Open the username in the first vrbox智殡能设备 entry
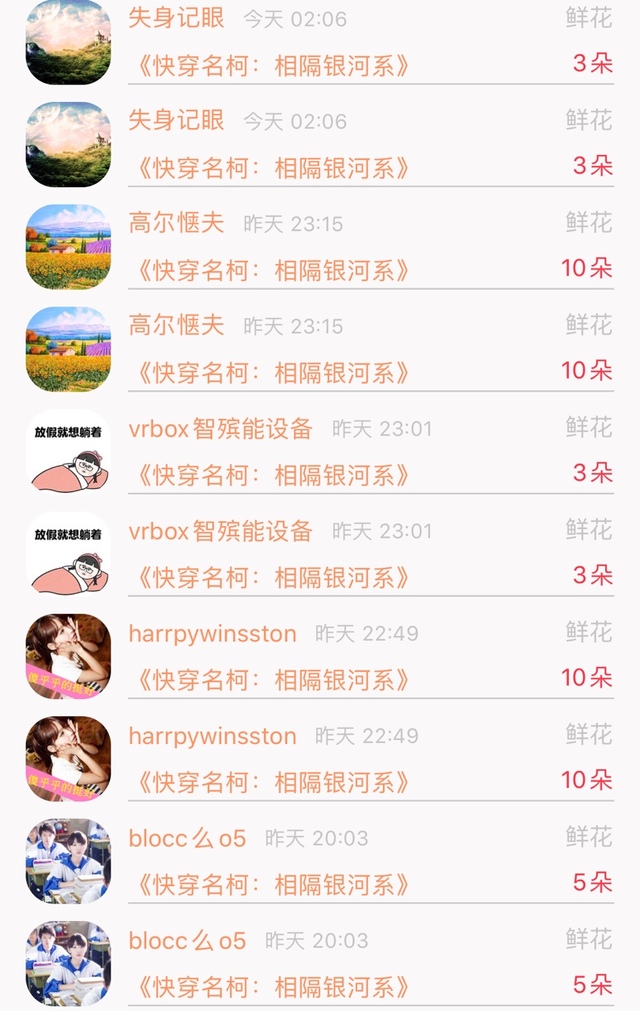This screenshot has width=640, height=1011. pyautogui.click(x=220, y=428)
